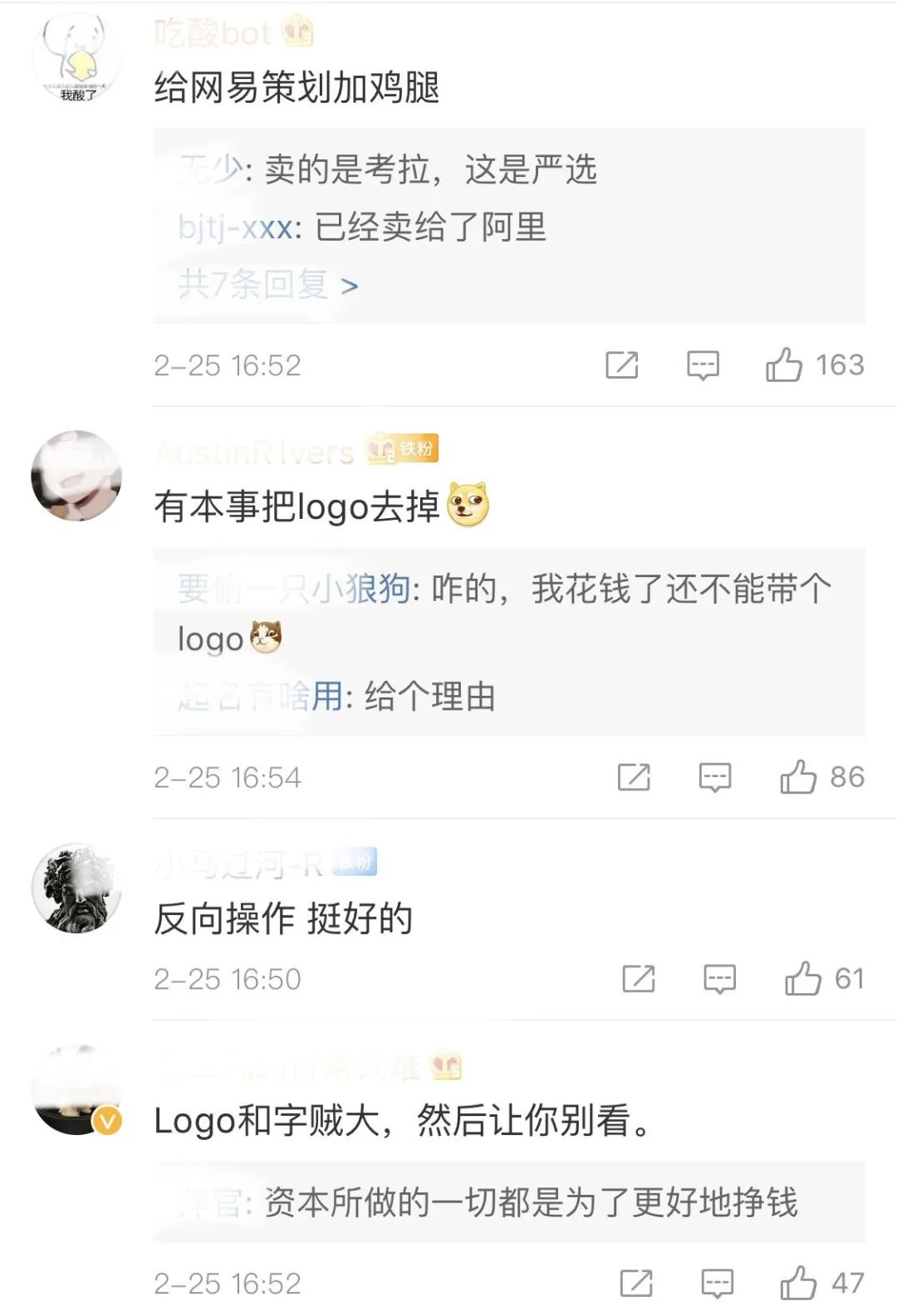Viewport: 897px width, 1316px height.
Task: Reply to the 有本事把logo去掉 comment
Action: point(715,777)
